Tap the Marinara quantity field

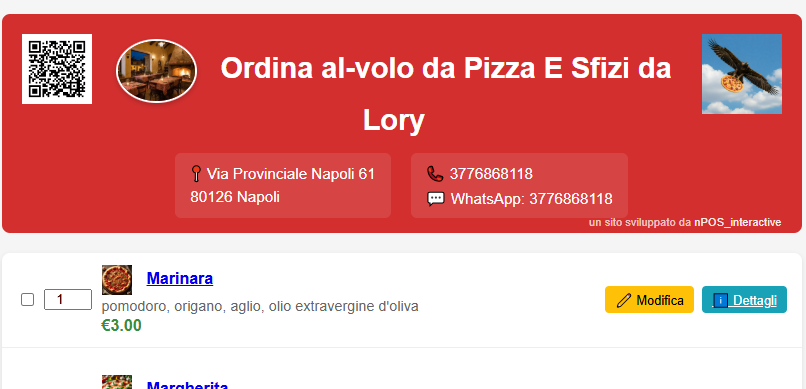tap(68, 300)
